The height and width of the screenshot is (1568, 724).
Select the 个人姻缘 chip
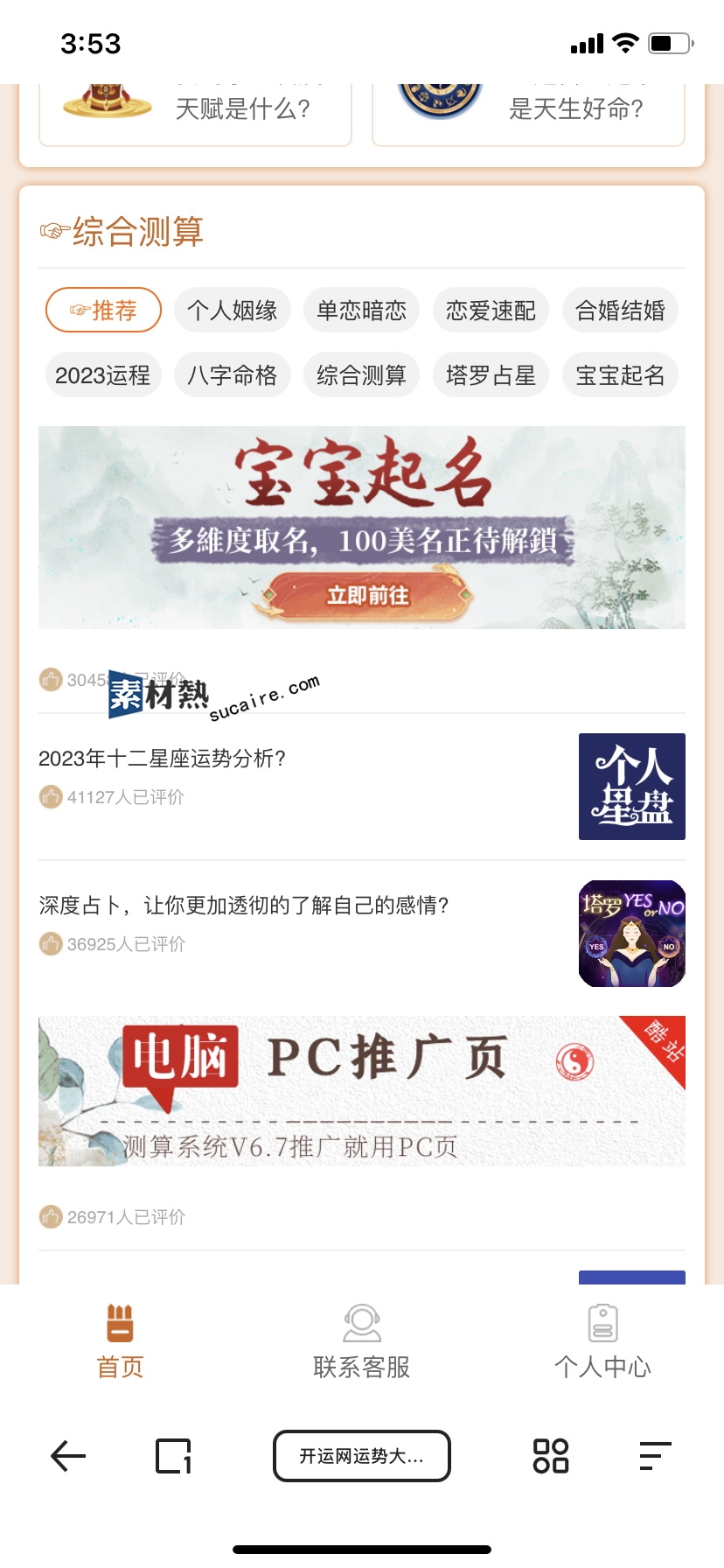[232, 310]
